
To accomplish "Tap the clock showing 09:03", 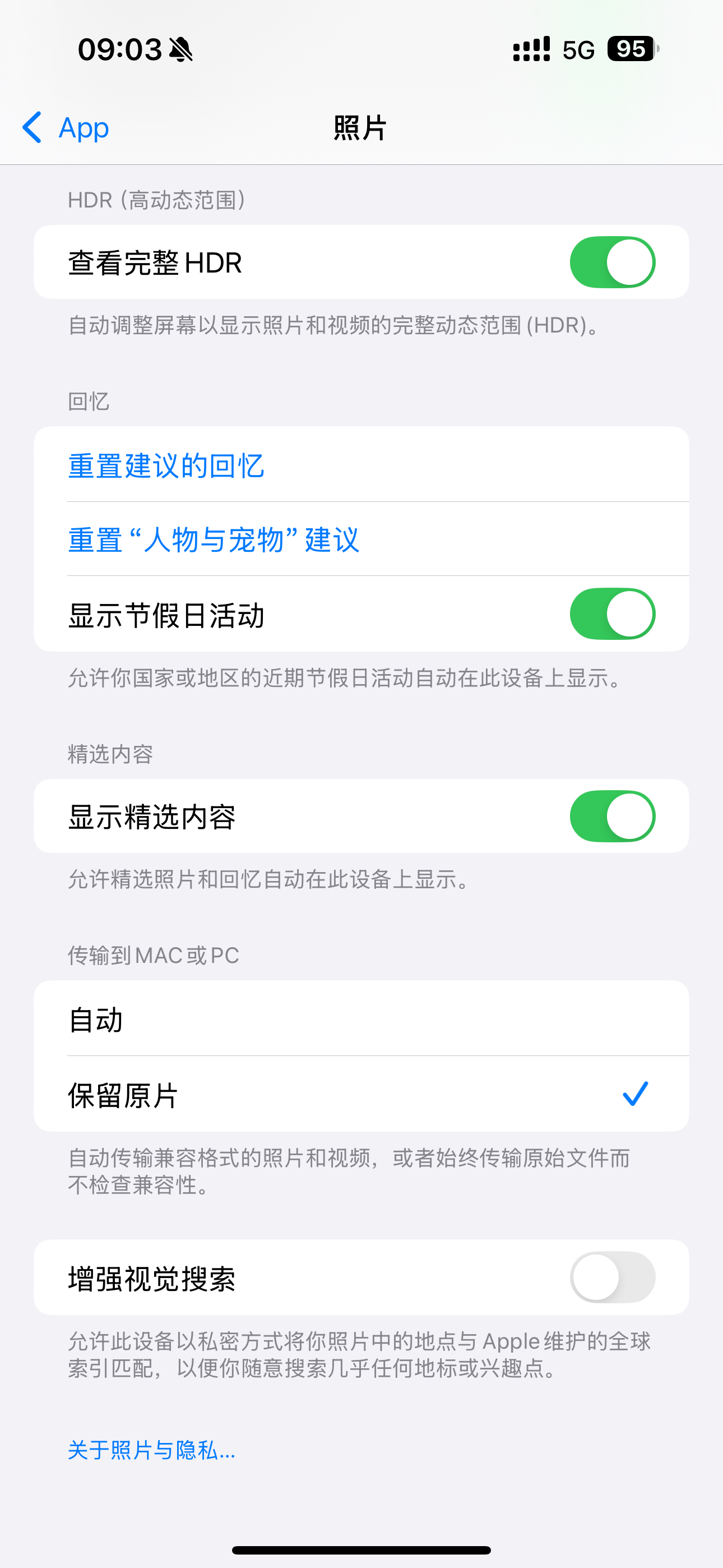I will (119, 50).
